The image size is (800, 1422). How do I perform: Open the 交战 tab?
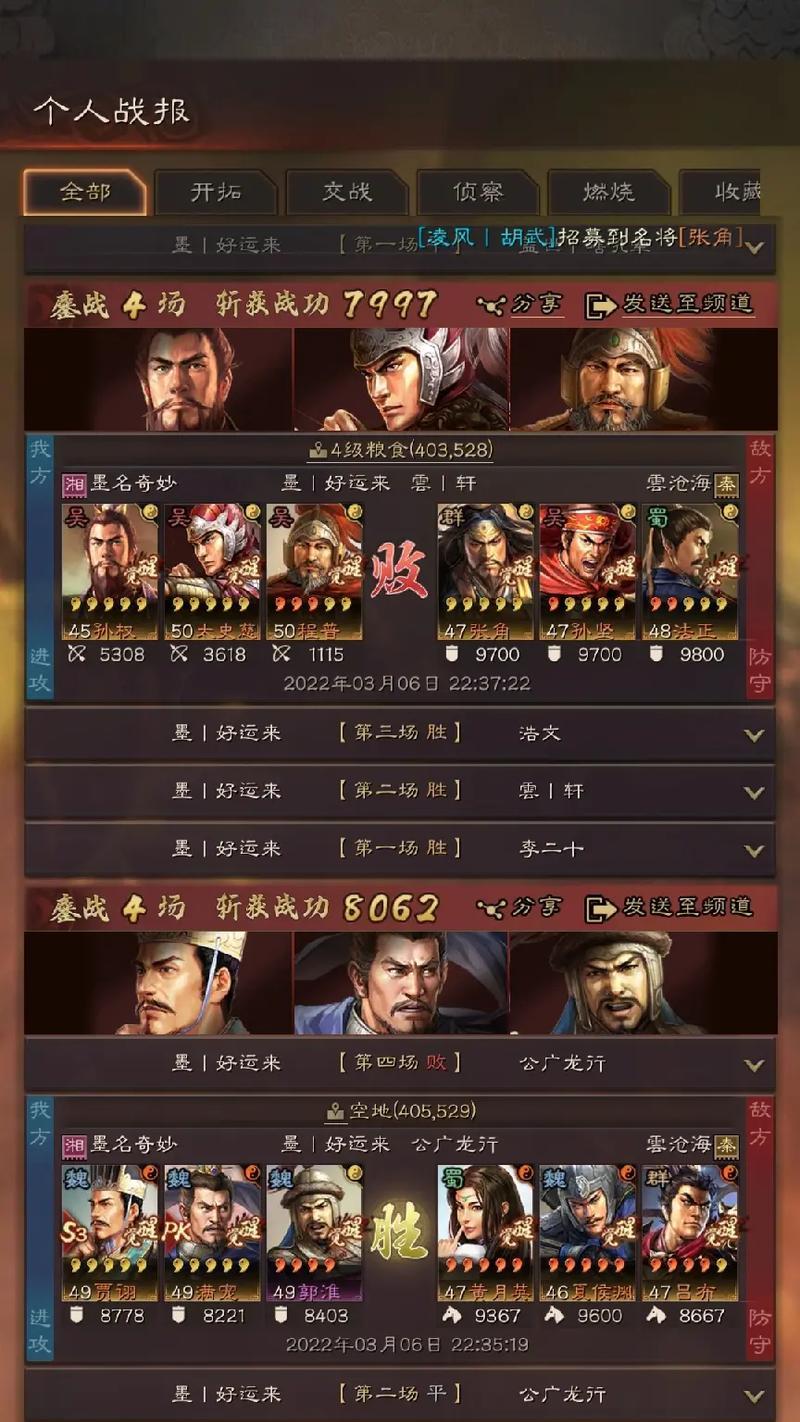coord(347,191)
